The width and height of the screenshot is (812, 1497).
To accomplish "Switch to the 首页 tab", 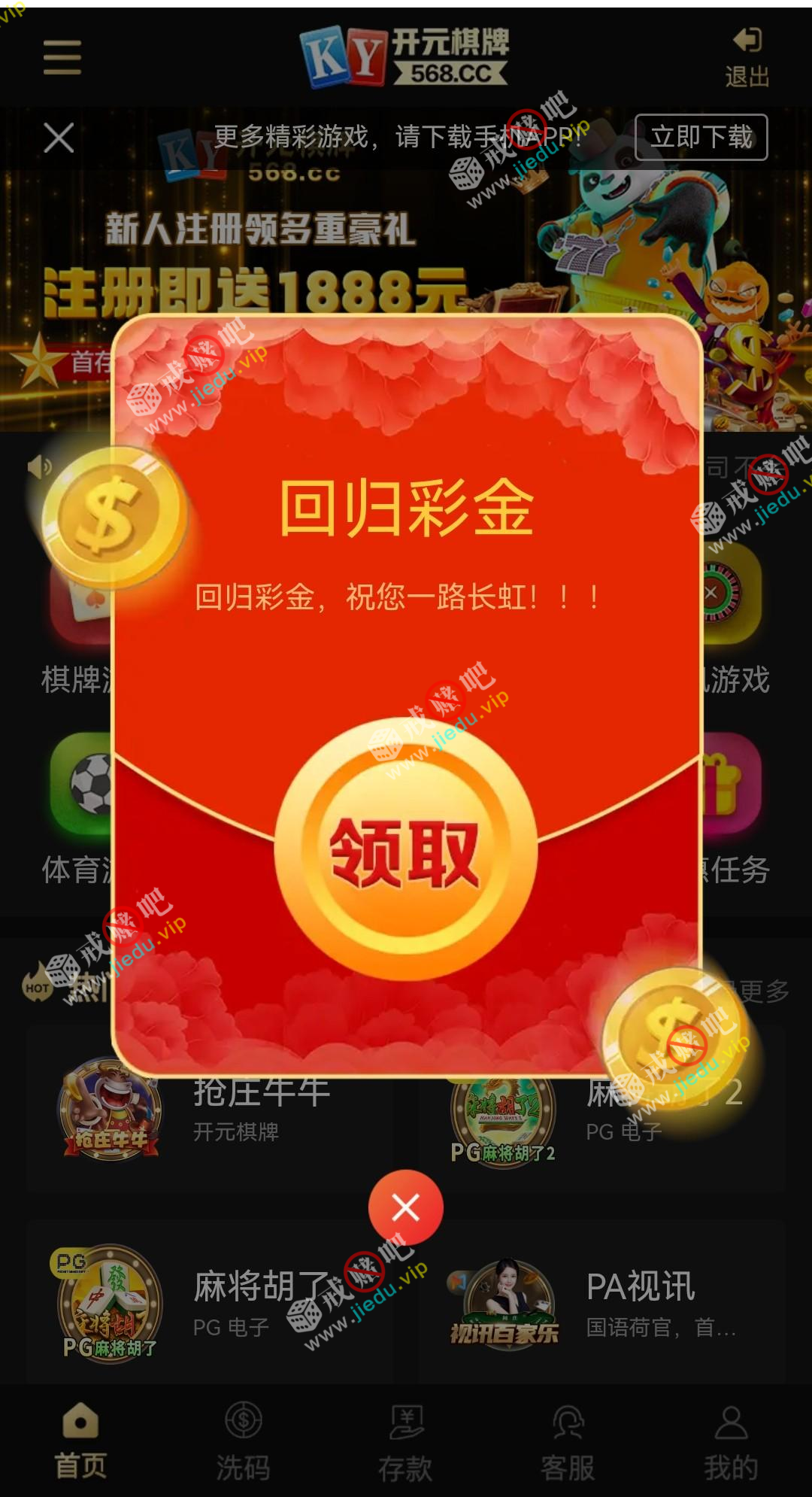I will (80, 1441).
